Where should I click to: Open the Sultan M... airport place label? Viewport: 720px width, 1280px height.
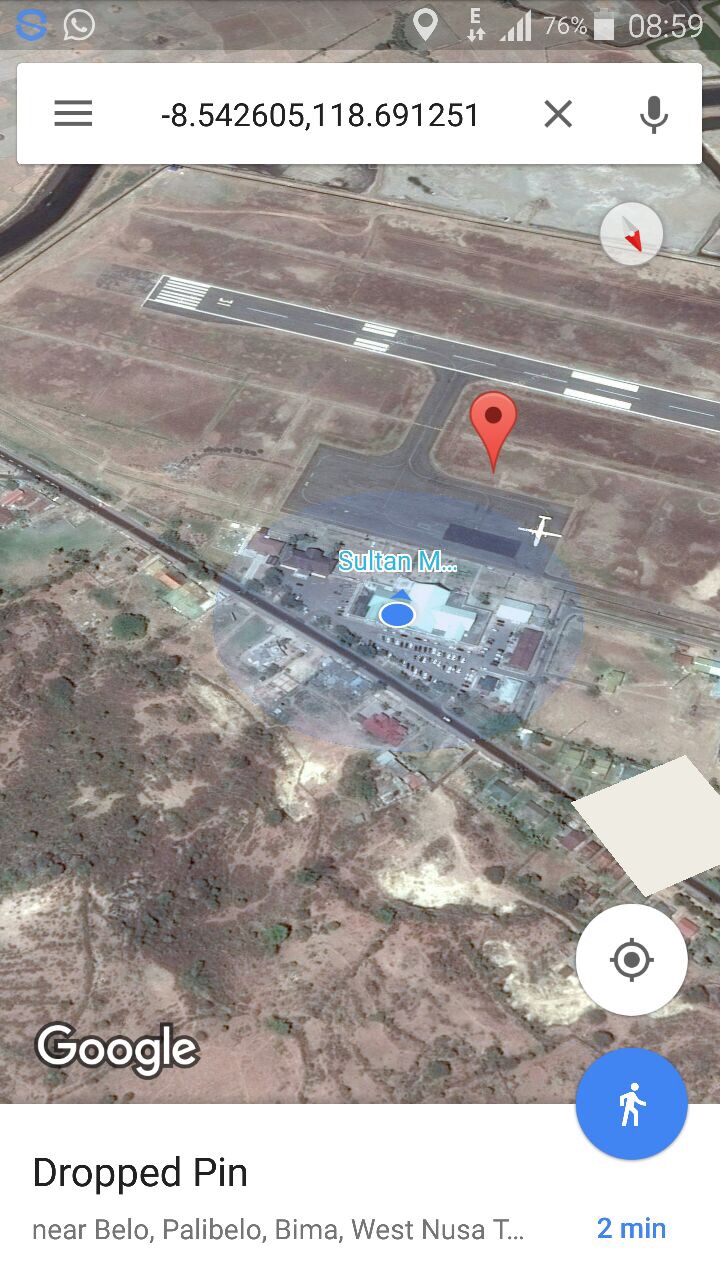[397, 561]
